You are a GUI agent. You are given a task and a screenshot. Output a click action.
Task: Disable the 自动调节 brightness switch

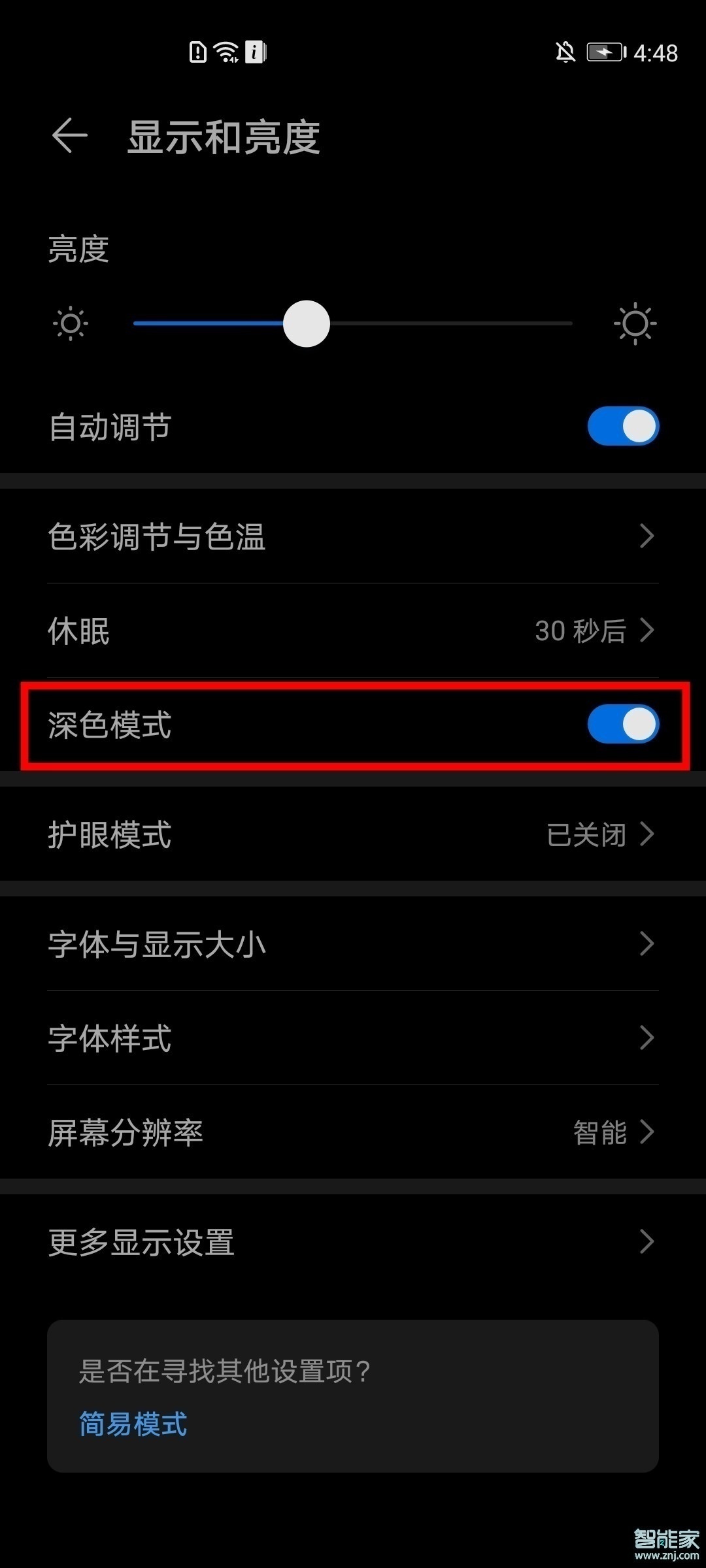coord(622,425)
